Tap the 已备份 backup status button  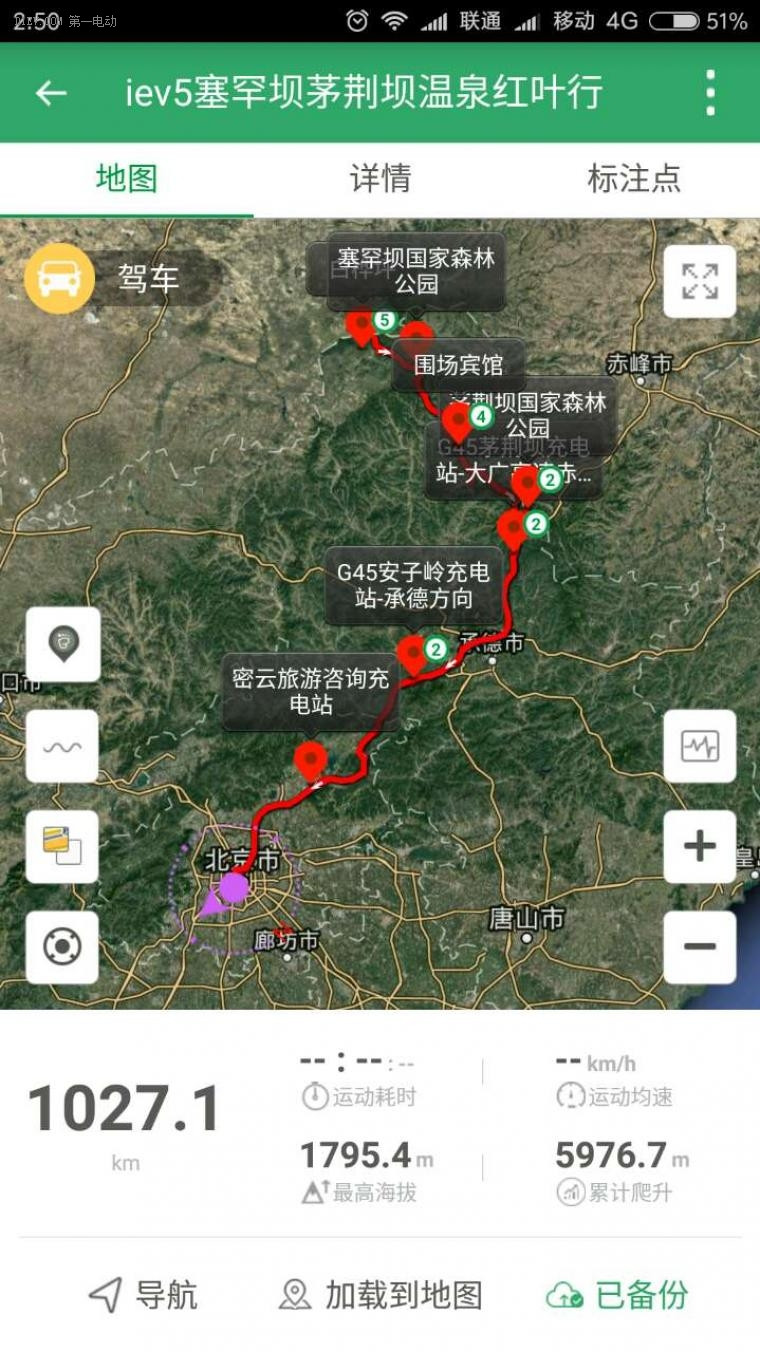click(617, 1295)
